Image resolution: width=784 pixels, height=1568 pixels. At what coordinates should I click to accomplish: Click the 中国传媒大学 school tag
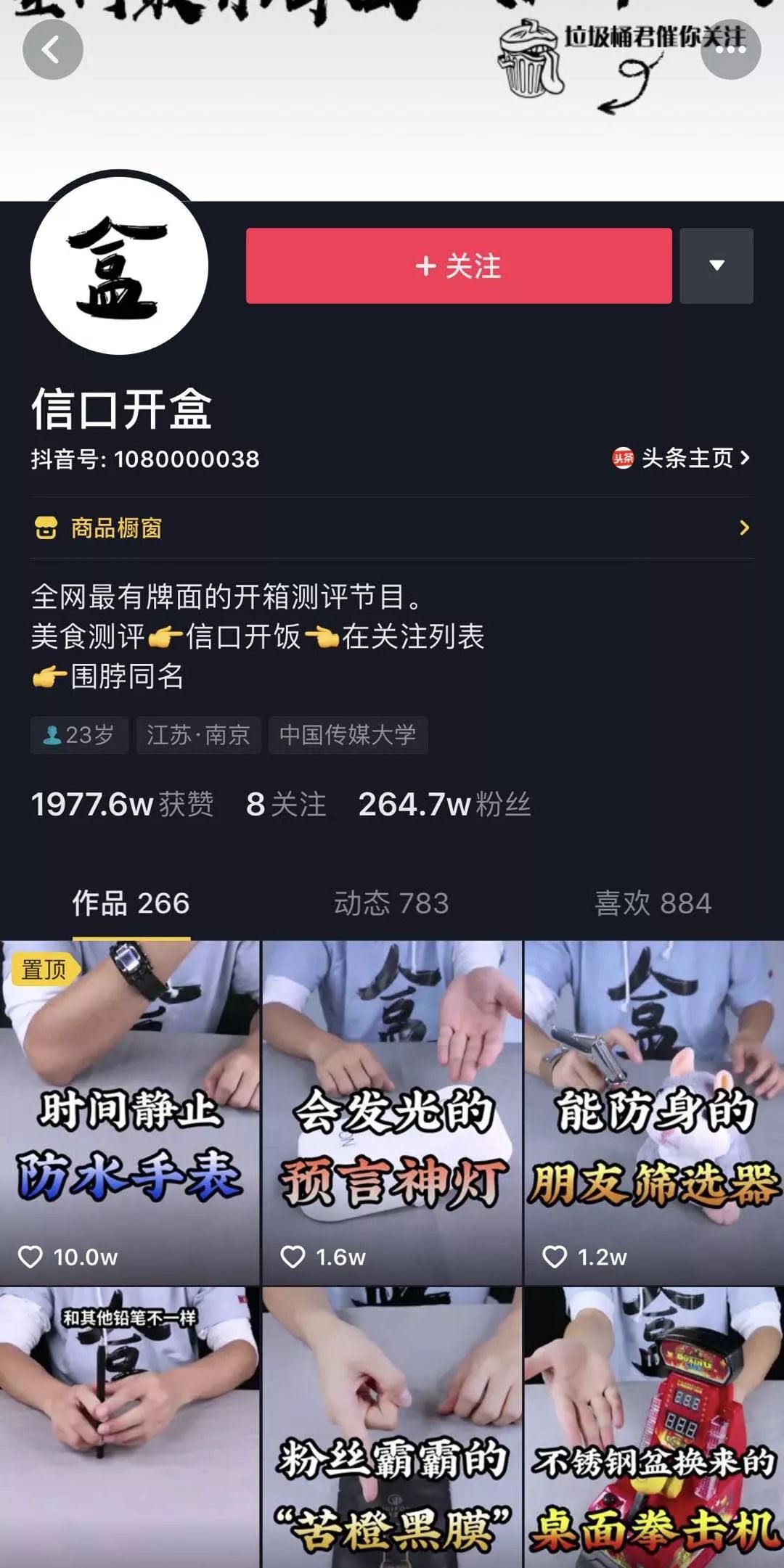pos(348,735)
